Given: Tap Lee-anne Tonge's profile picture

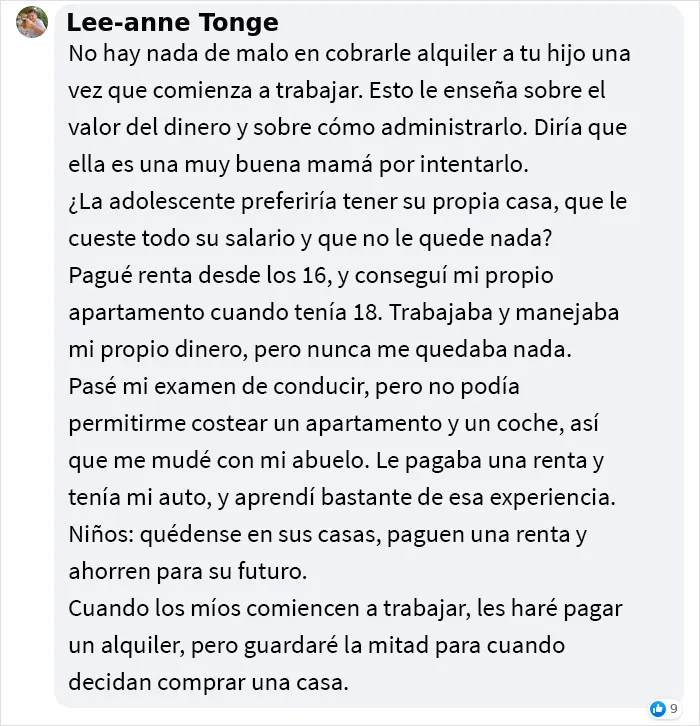Looking at the screenshot, I should tap(32, 22).
